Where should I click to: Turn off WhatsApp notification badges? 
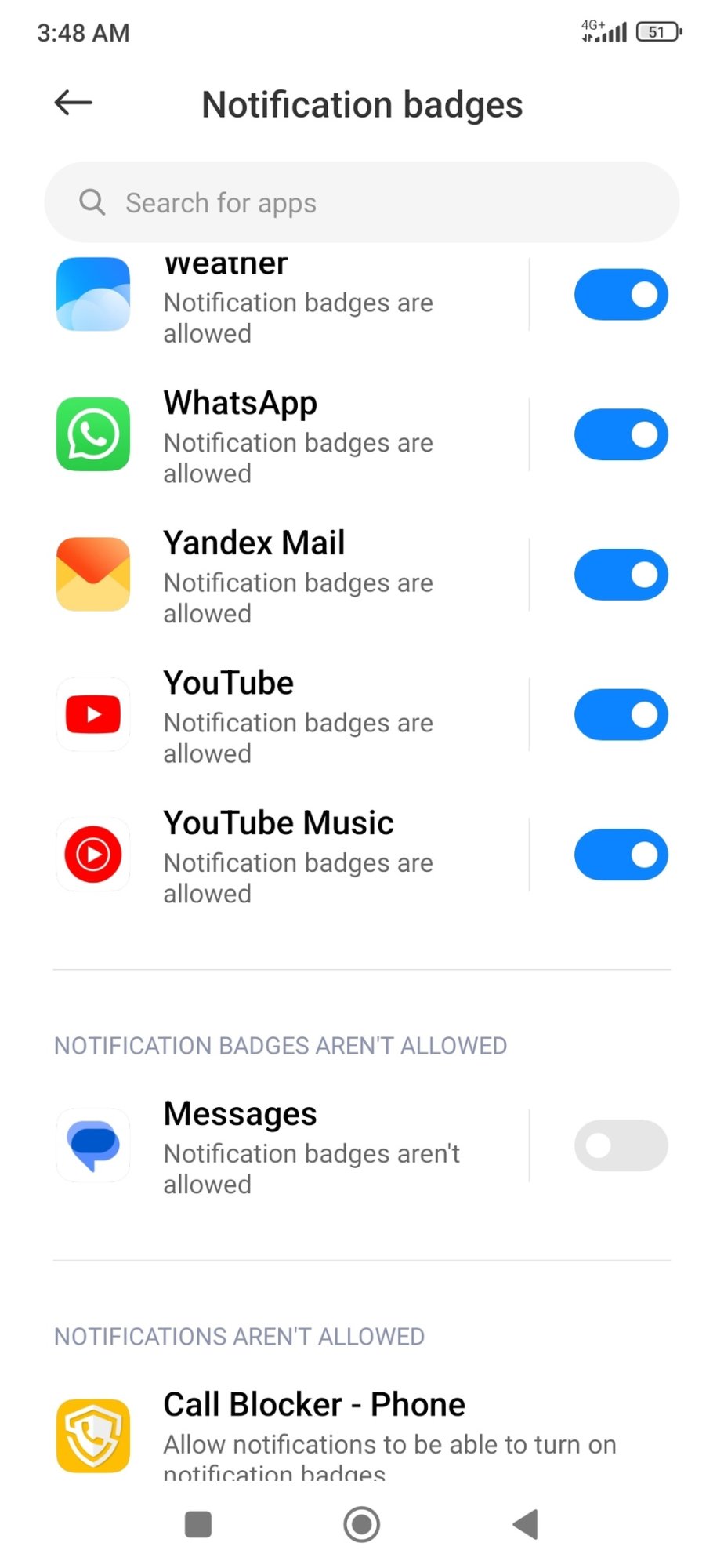(621, 435)
